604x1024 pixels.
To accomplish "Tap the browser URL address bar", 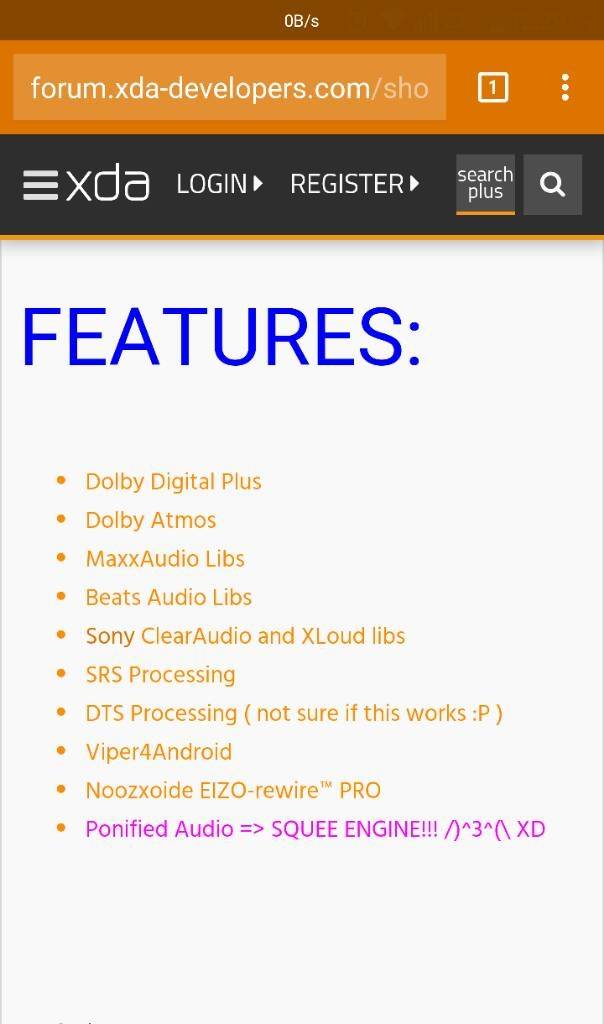I will click(x=229, y=88).
